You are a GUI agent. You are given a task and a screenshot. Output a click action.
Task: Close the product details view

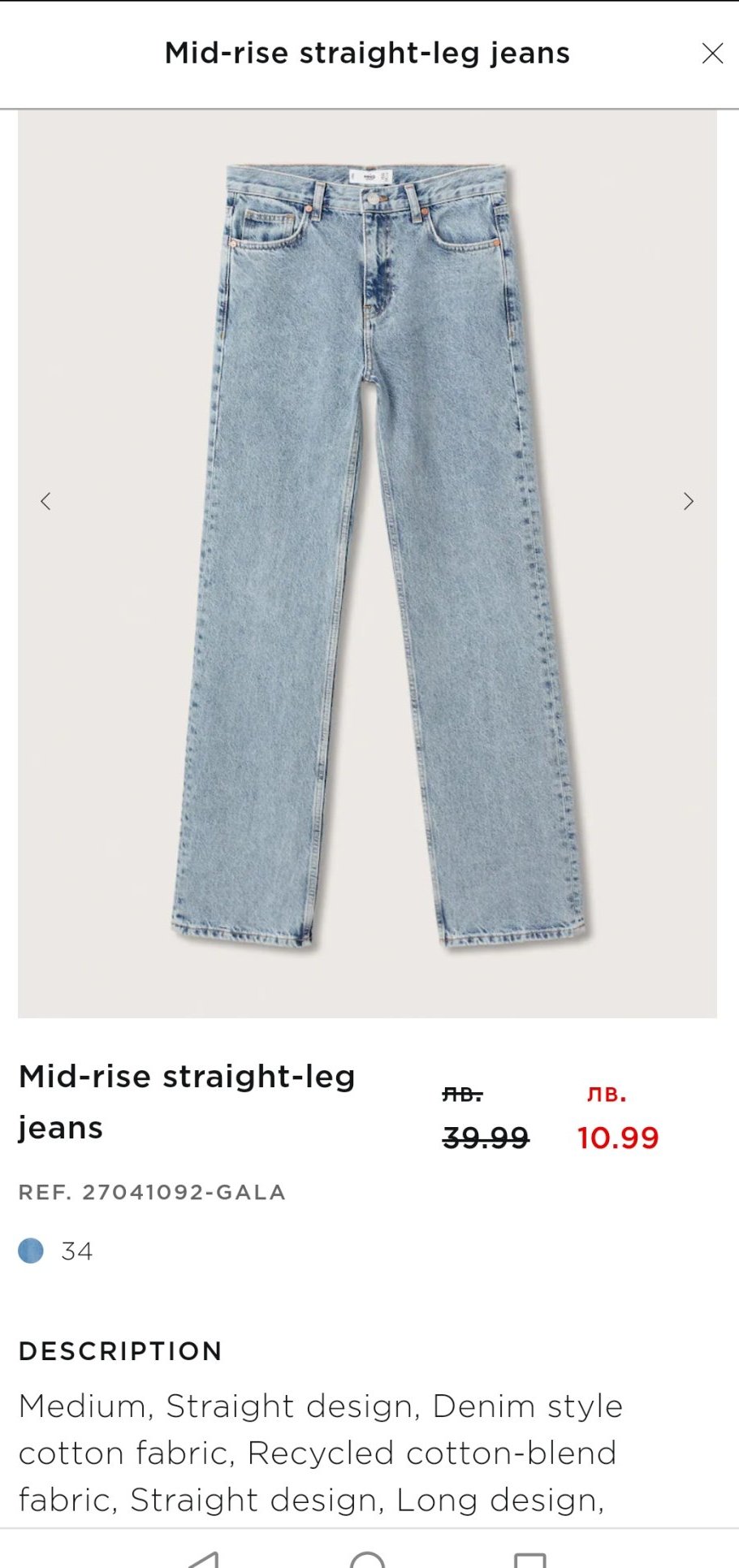click(712, 54)
